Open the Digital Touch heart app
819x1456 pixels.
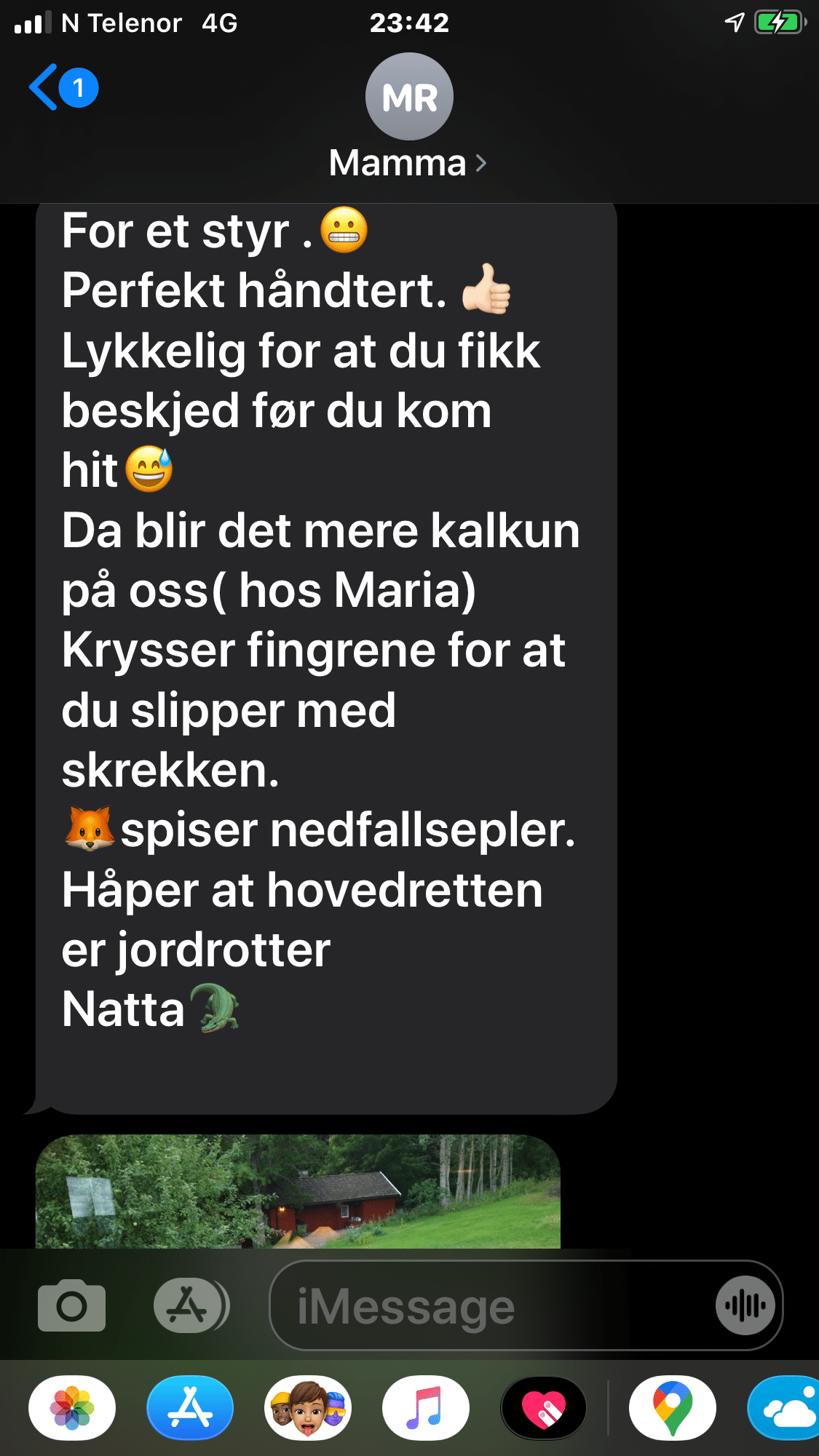[544, 1408]
